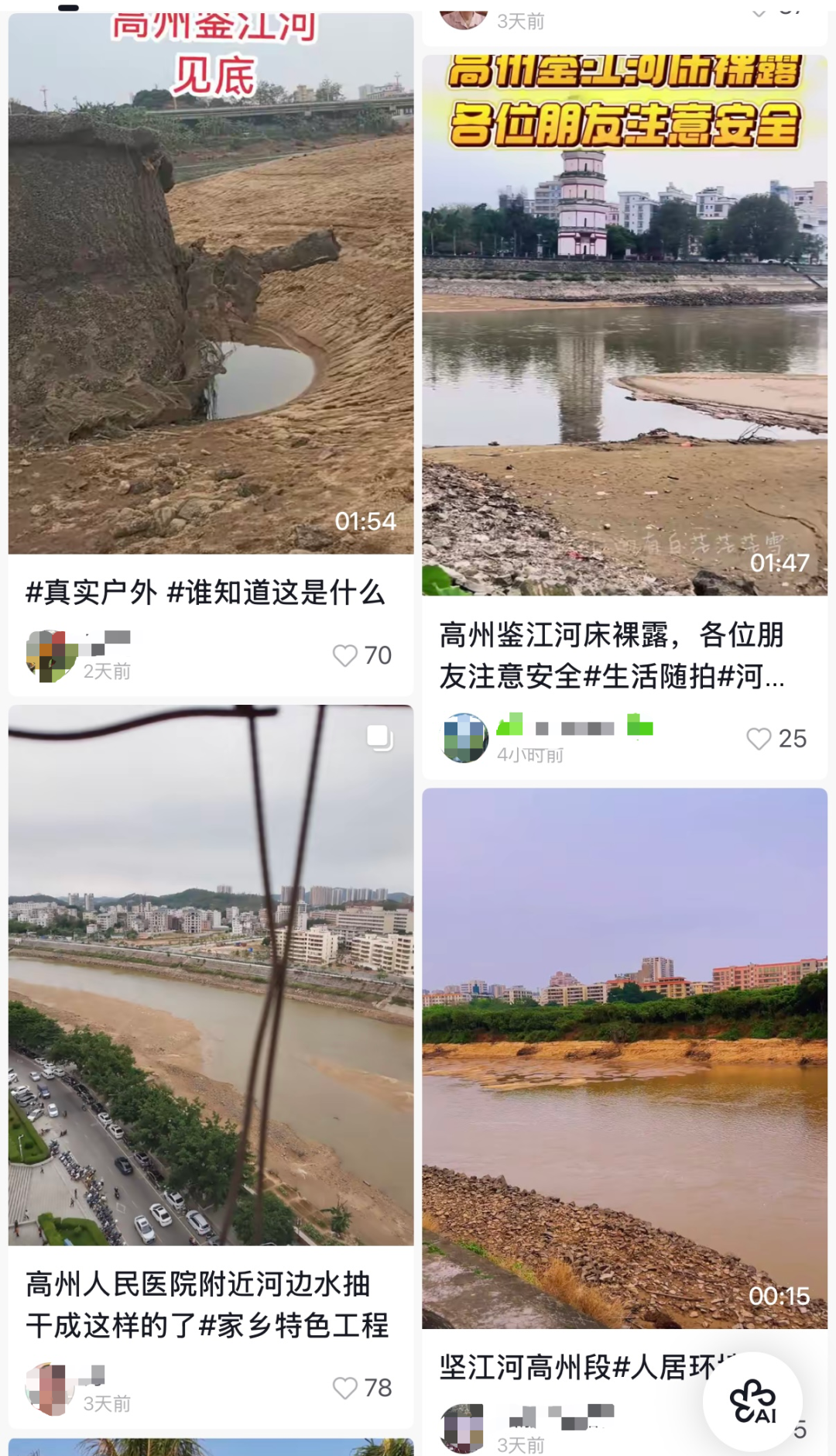Open the floating AI assistant button
Image resolution: width=836 pixels, height=1456 pixels.
pyautogui.click(x=752, y=1401)
